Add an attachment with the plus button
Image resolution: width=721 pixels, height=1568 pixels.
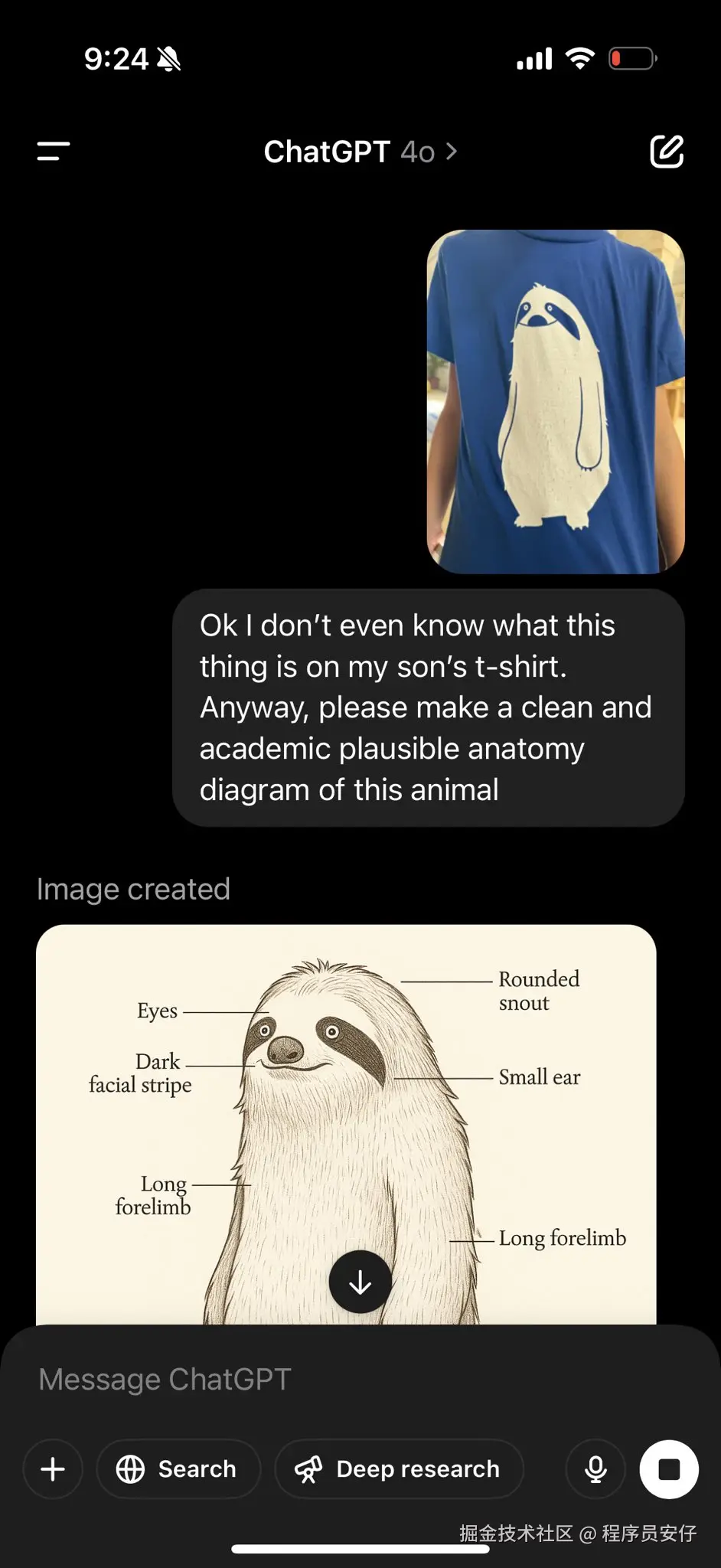[x=53, y=1469]
